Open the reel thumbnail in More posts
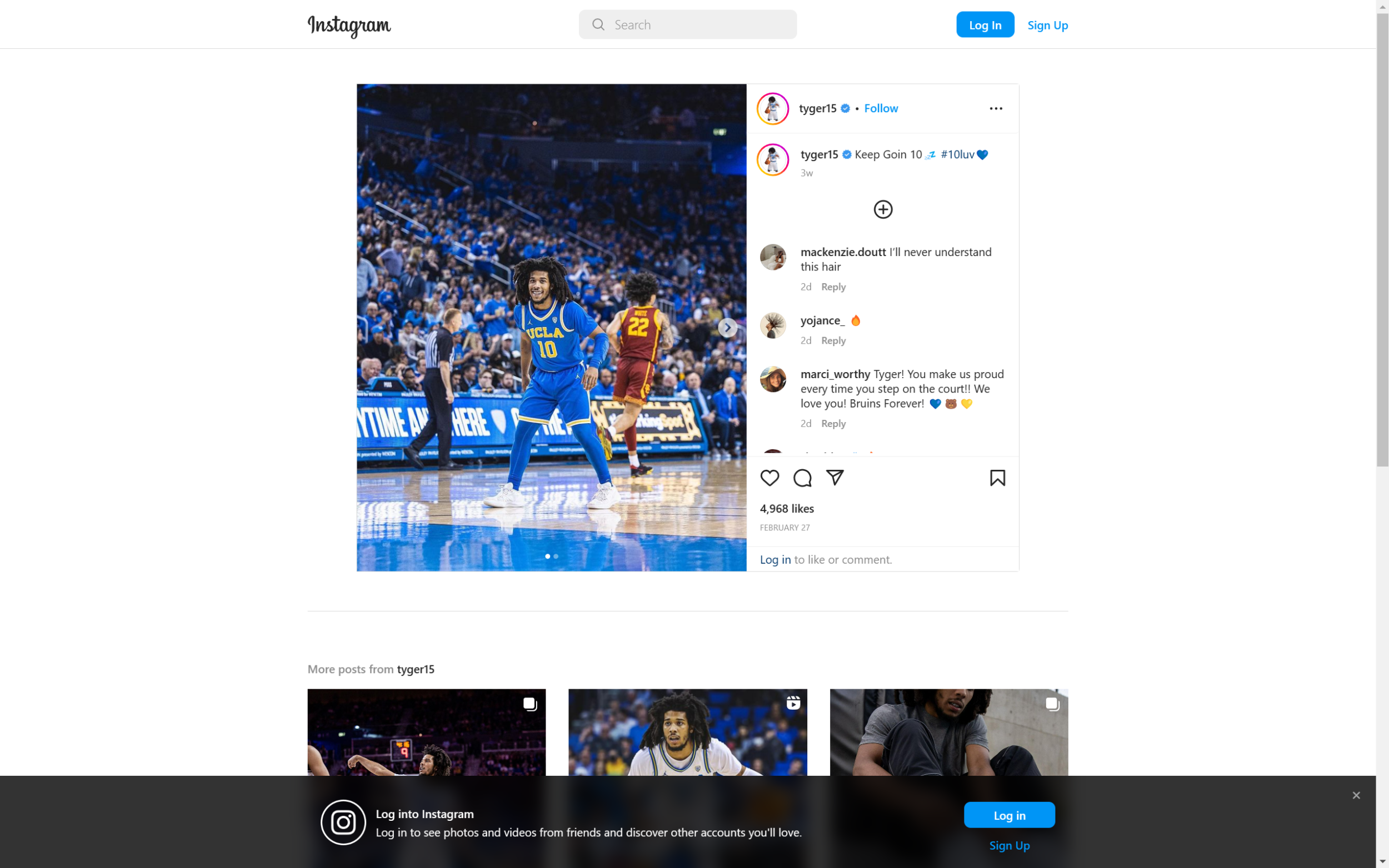The width and height of the screenshot is (1389, 868). pos(687,732)
